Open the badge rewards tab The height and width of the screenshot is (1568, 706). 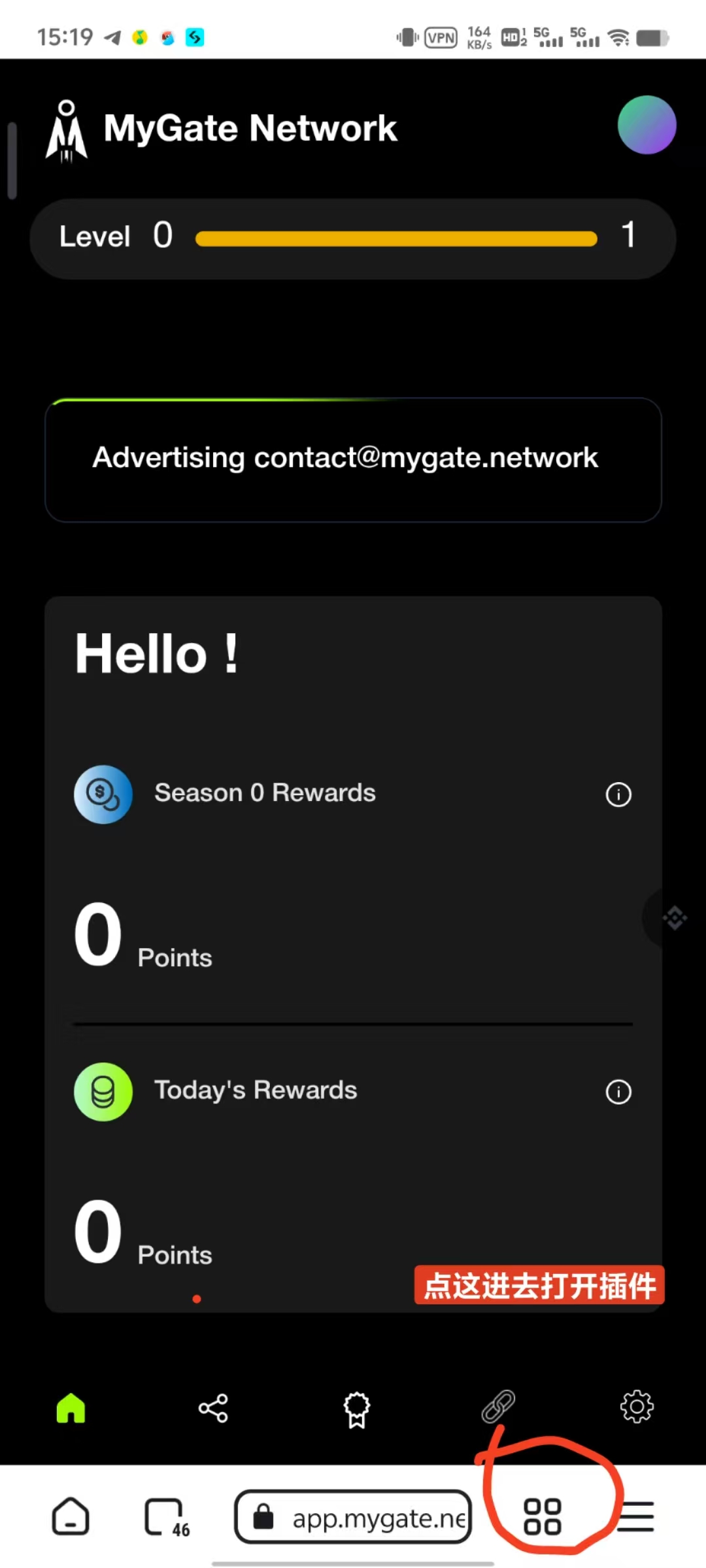click(357, 1409)
